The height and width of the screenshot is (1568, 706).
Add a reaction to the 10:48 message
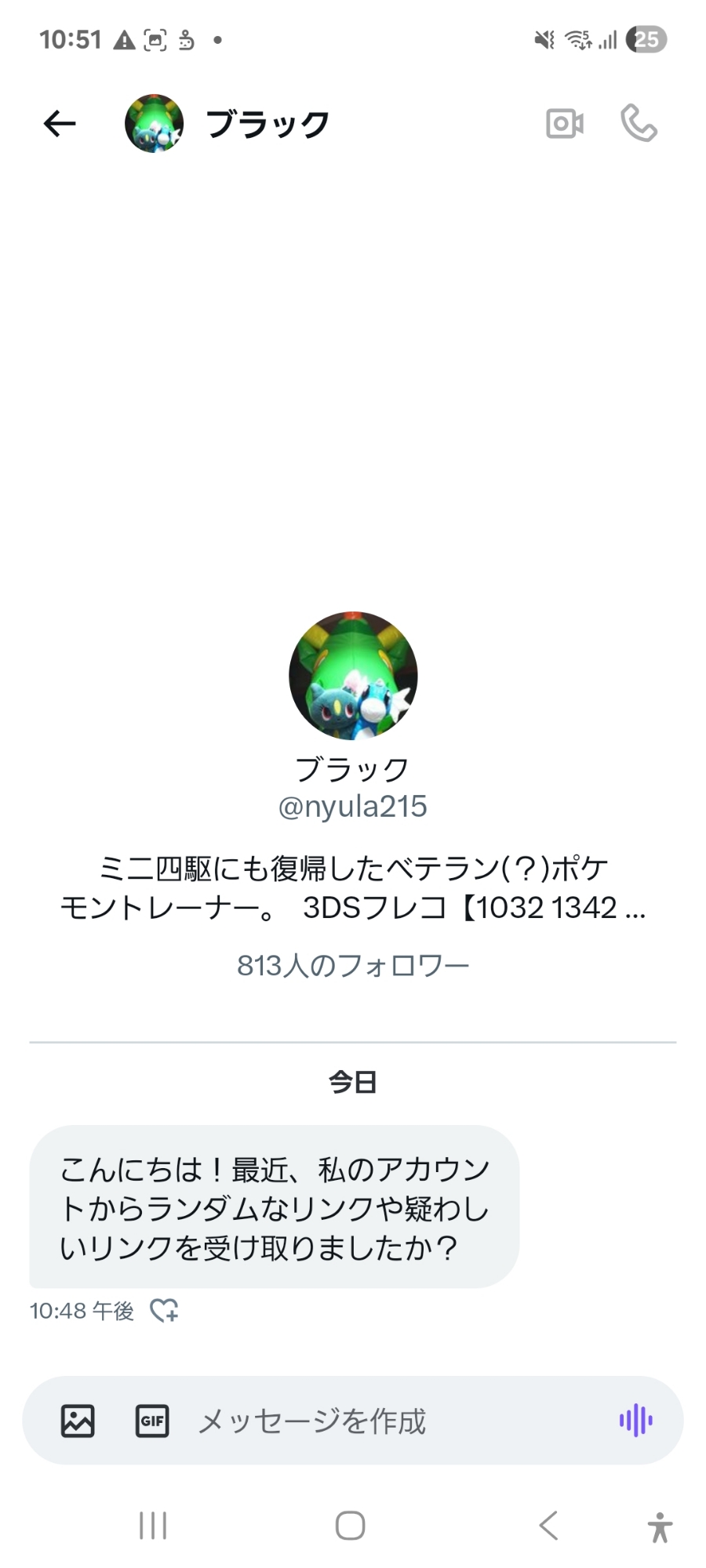[x=164, y=1310]
